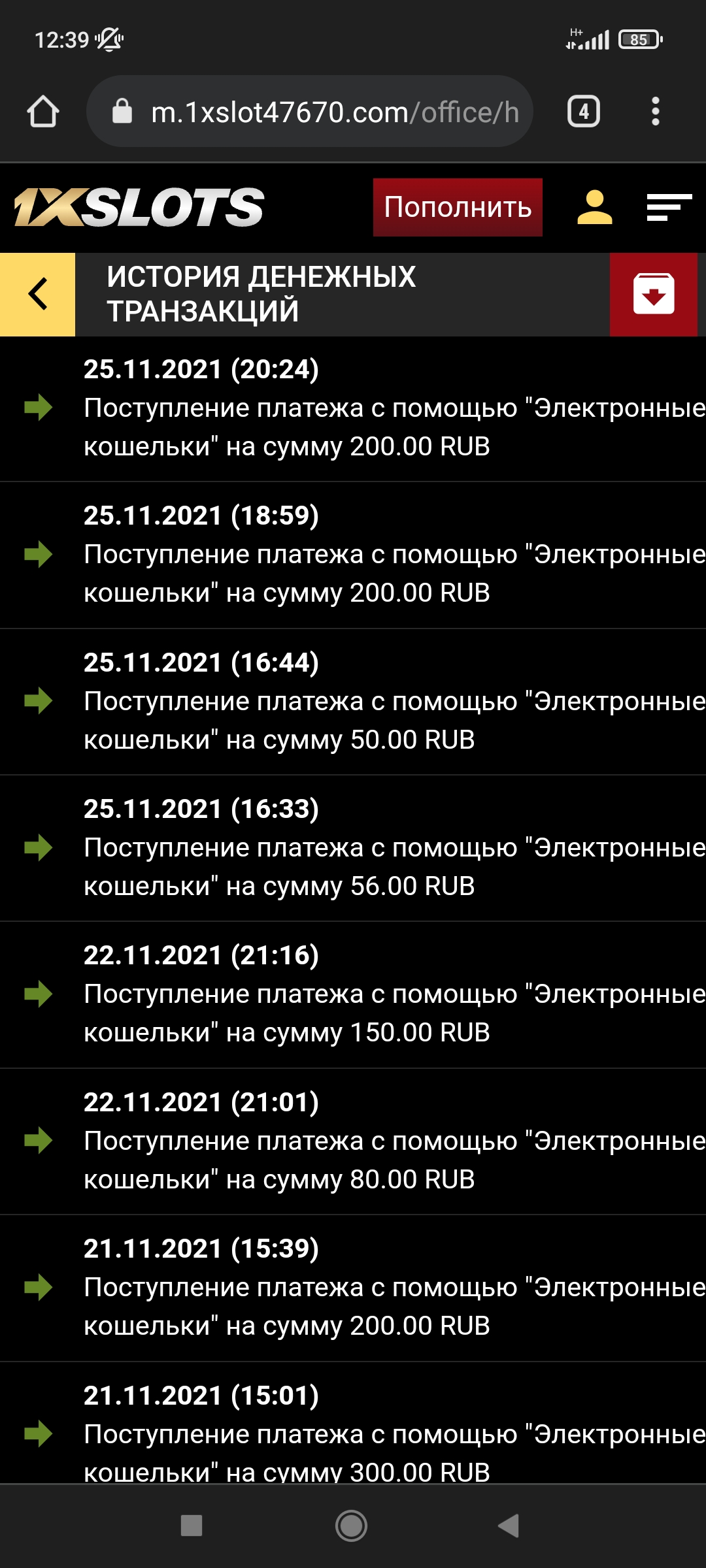Tap the browser home icon

[x=43, y=112]
